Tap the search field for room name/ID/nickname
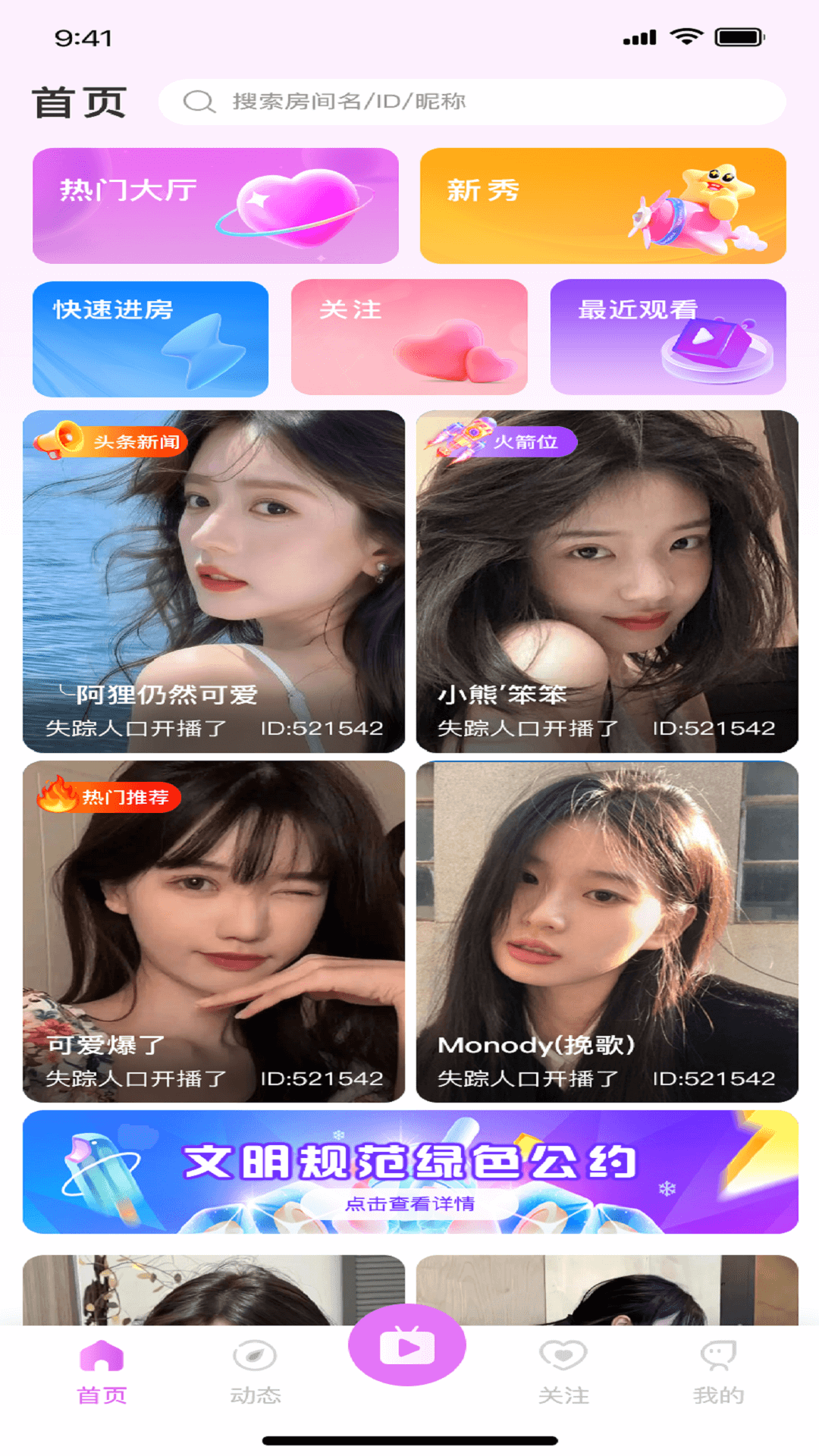 (470, 102)
